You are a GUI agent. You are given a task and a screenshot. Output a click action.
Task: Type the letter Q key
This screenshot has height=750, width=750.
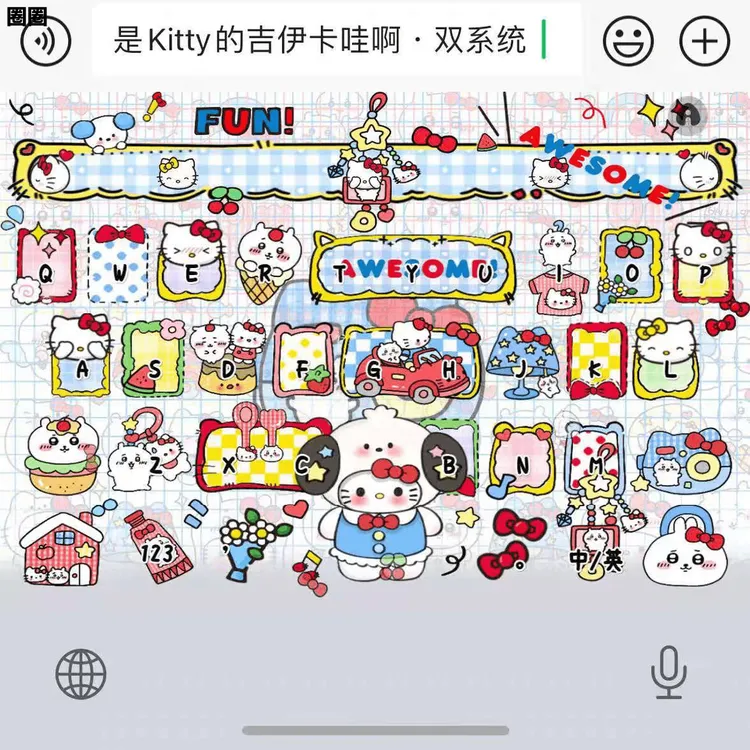(45, 265)
